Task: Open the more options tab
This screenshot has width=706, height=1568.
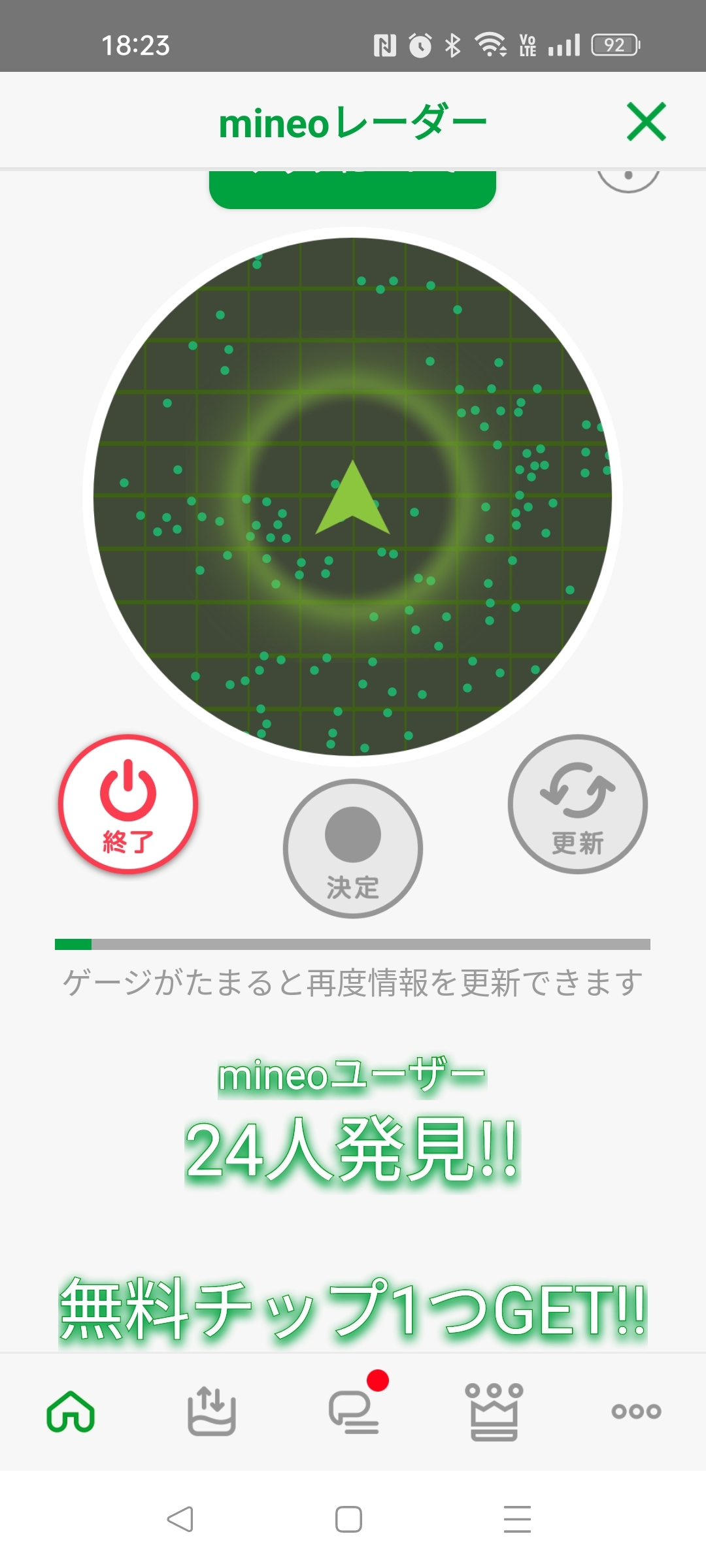Action: point(636,1411)
